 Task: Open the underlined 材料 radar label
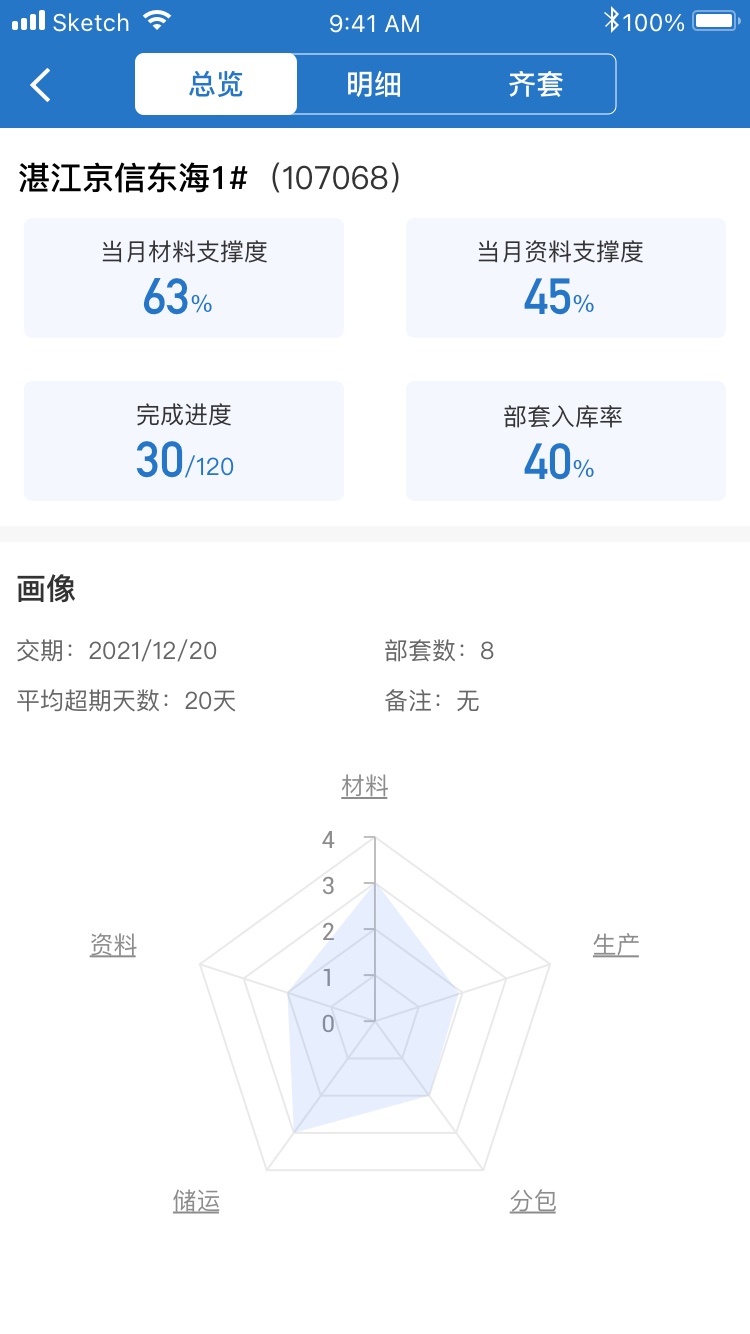pyautogui.click(x=365, y=787)
